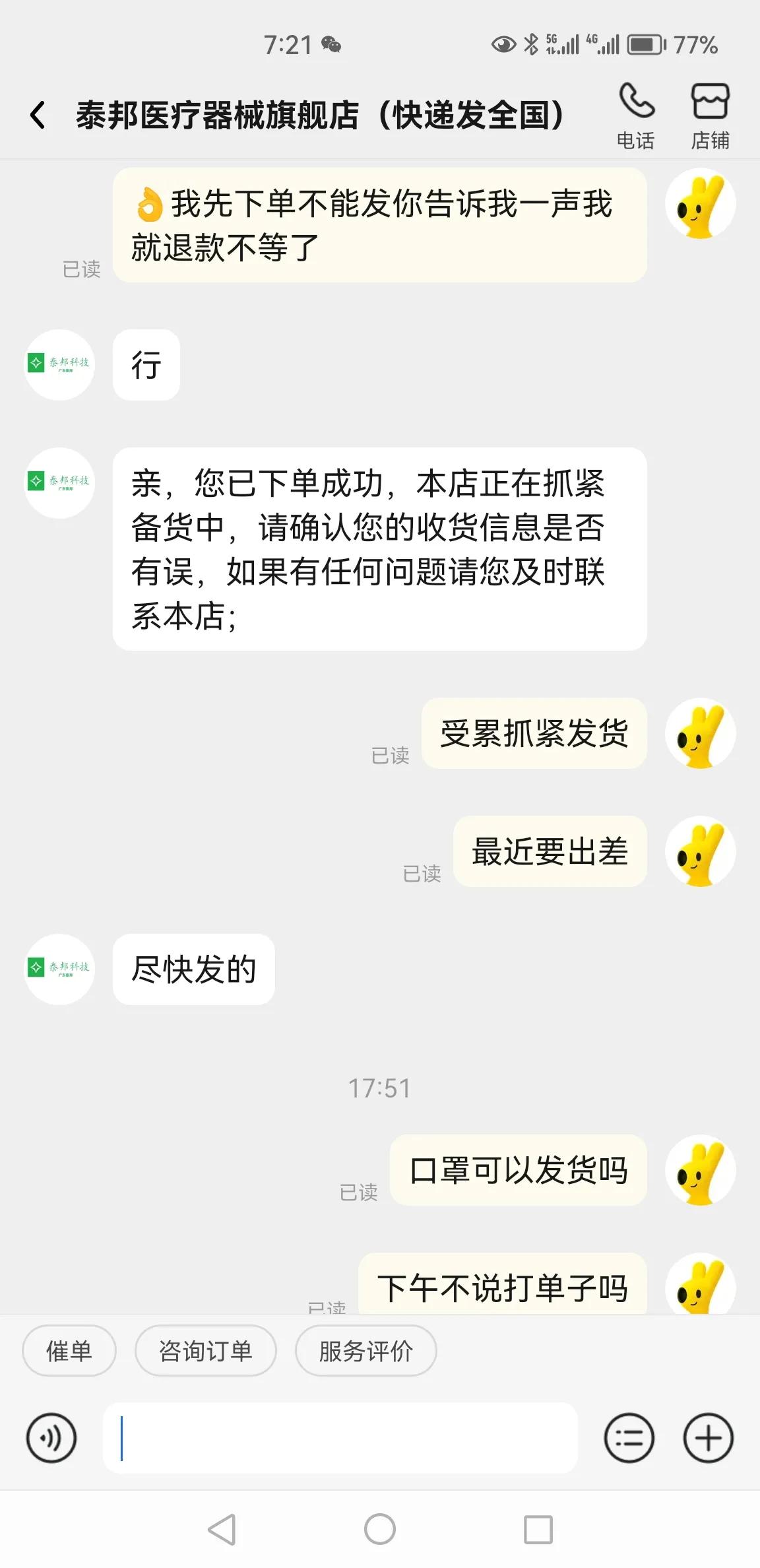Viewport: 760px width, 1568px height.
Task: Open 服务评价 service rating
Action: [x=366, y=1350]
